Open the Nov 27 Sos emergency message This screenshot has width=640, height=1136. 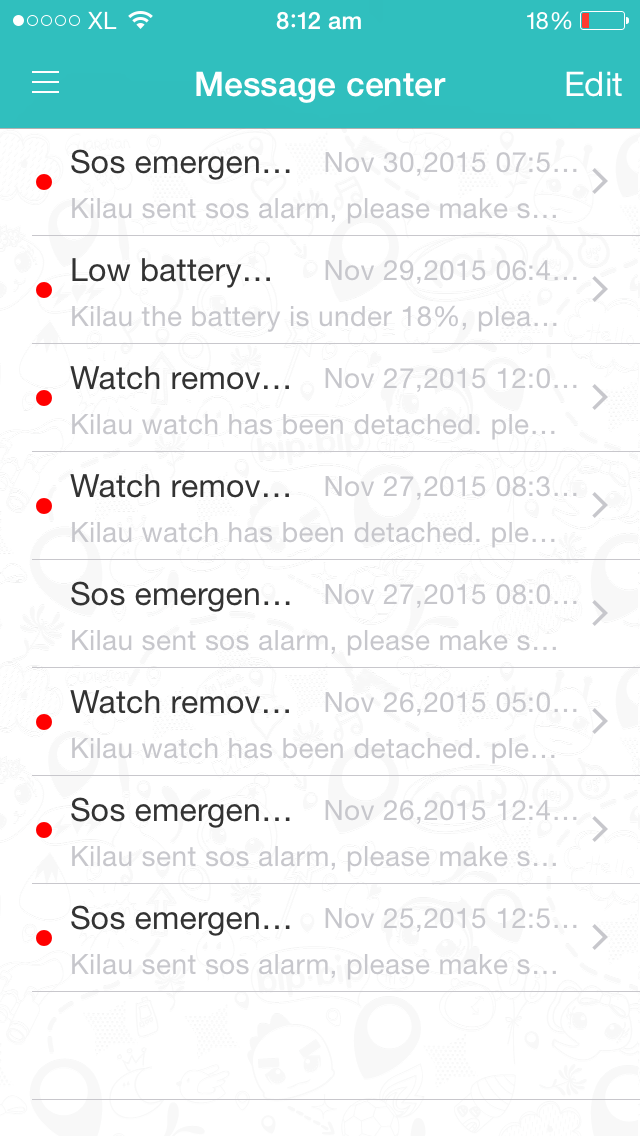point(320,615)
